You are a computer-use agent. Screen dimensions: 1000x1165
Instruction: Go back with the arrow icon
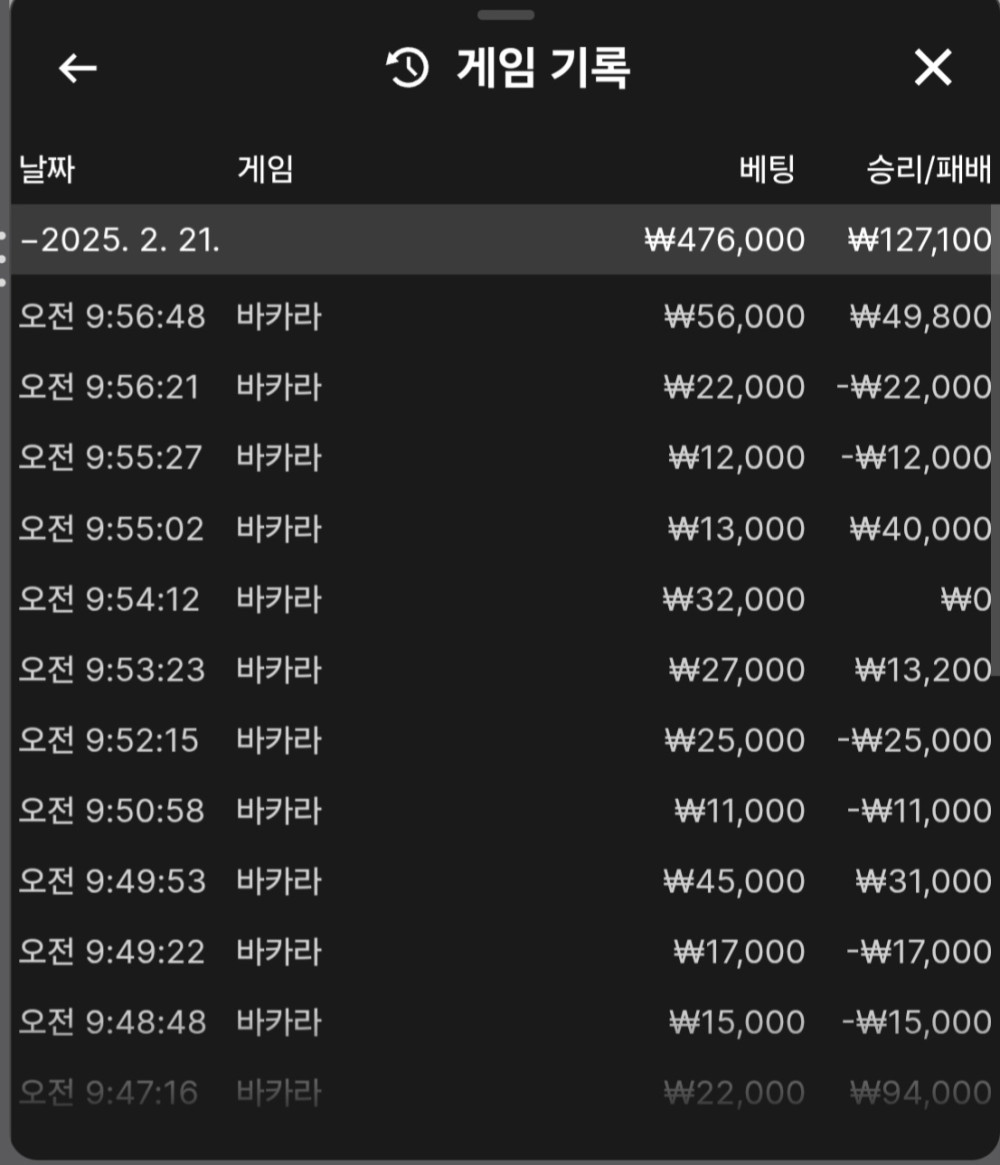[78, 68]
